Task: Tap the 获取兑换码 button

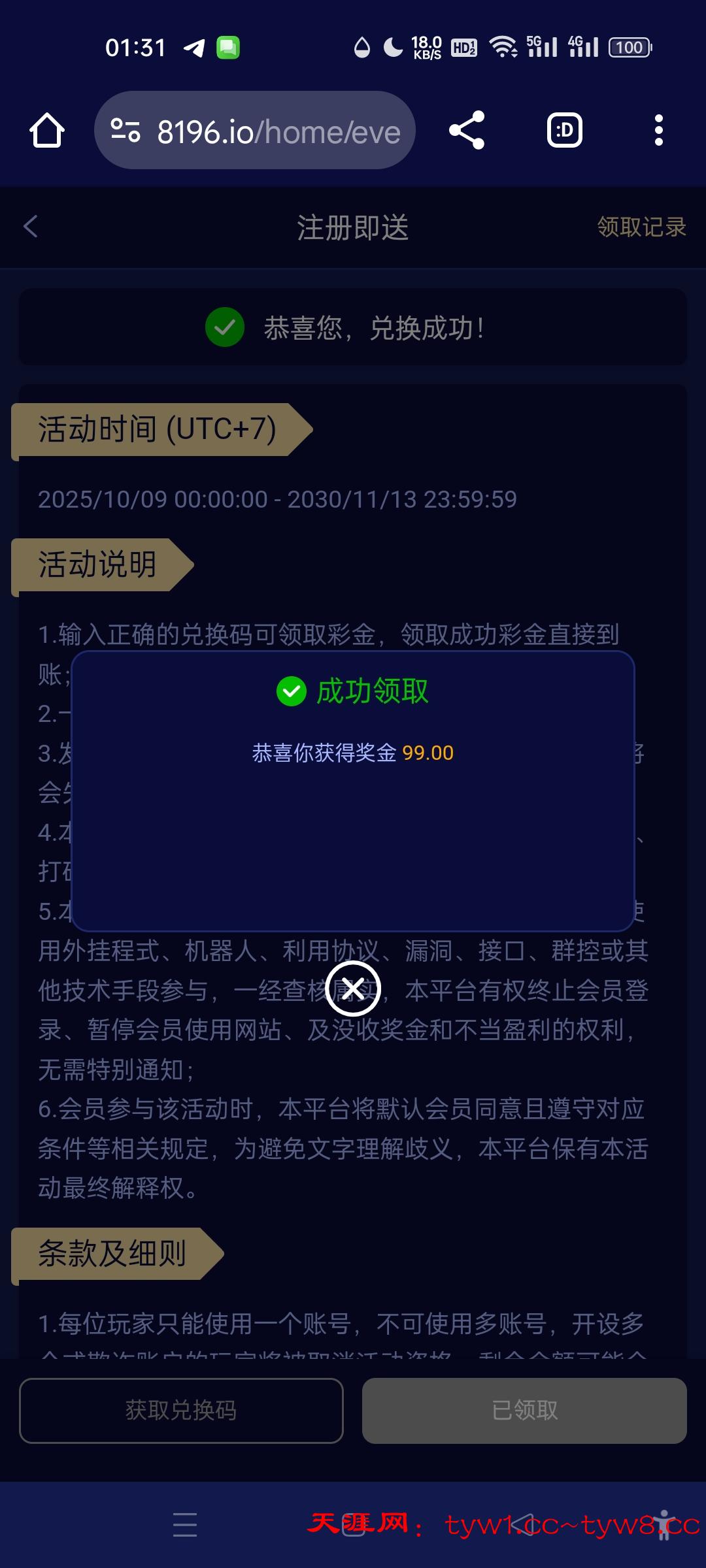Action: (x=181, y=1410)
